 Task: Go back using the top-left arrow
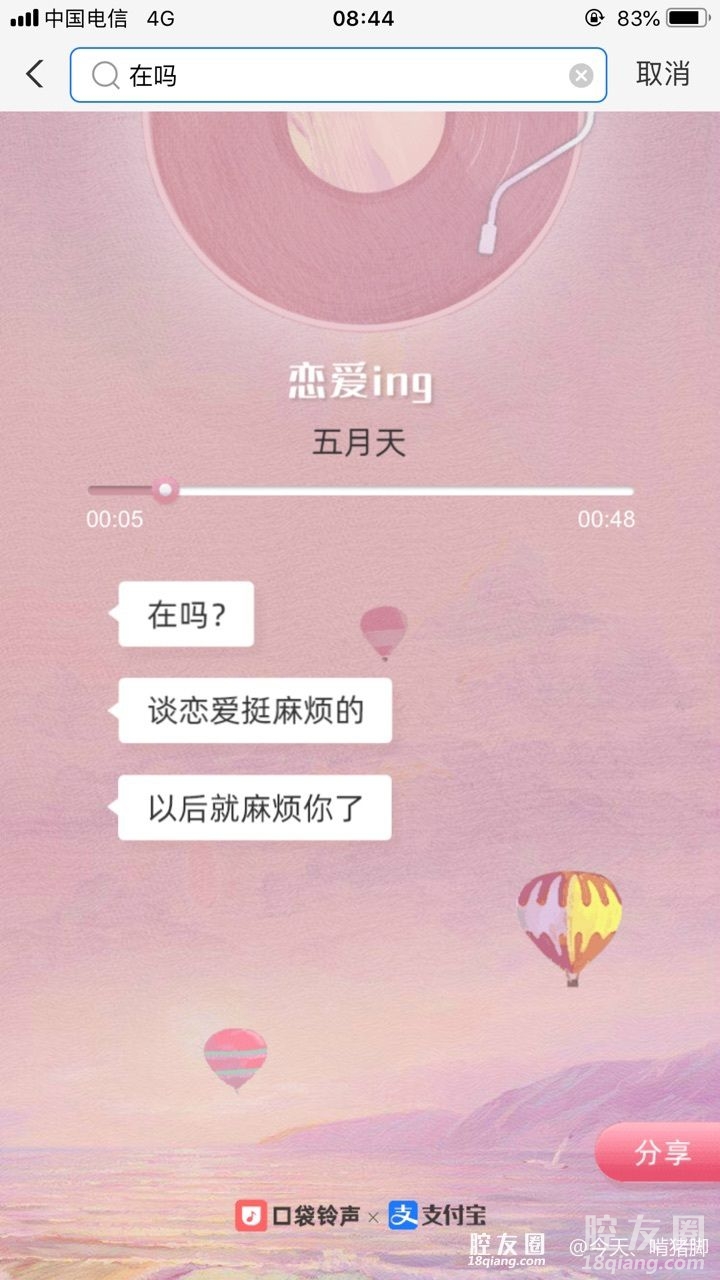pyautogui.click(x=35, y=74)
